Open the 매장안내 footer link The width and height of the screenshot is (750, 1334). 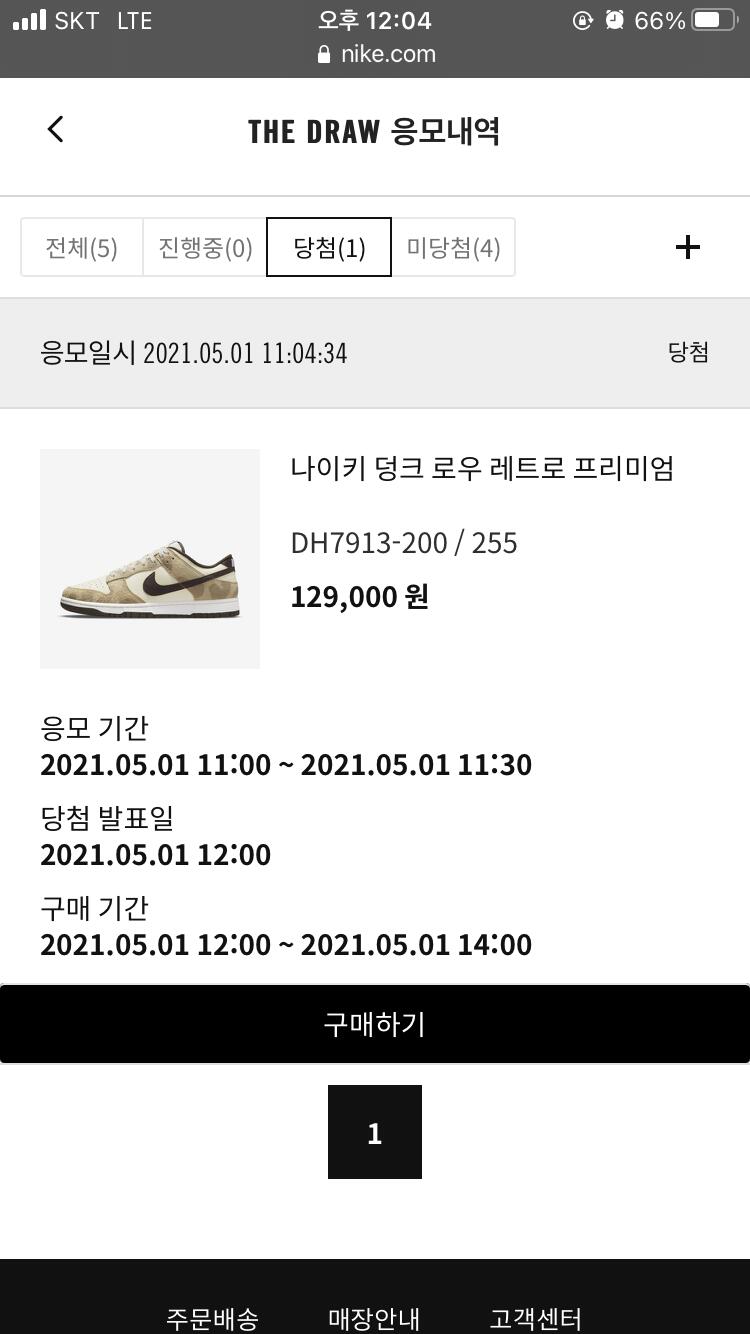[374, 1318]
